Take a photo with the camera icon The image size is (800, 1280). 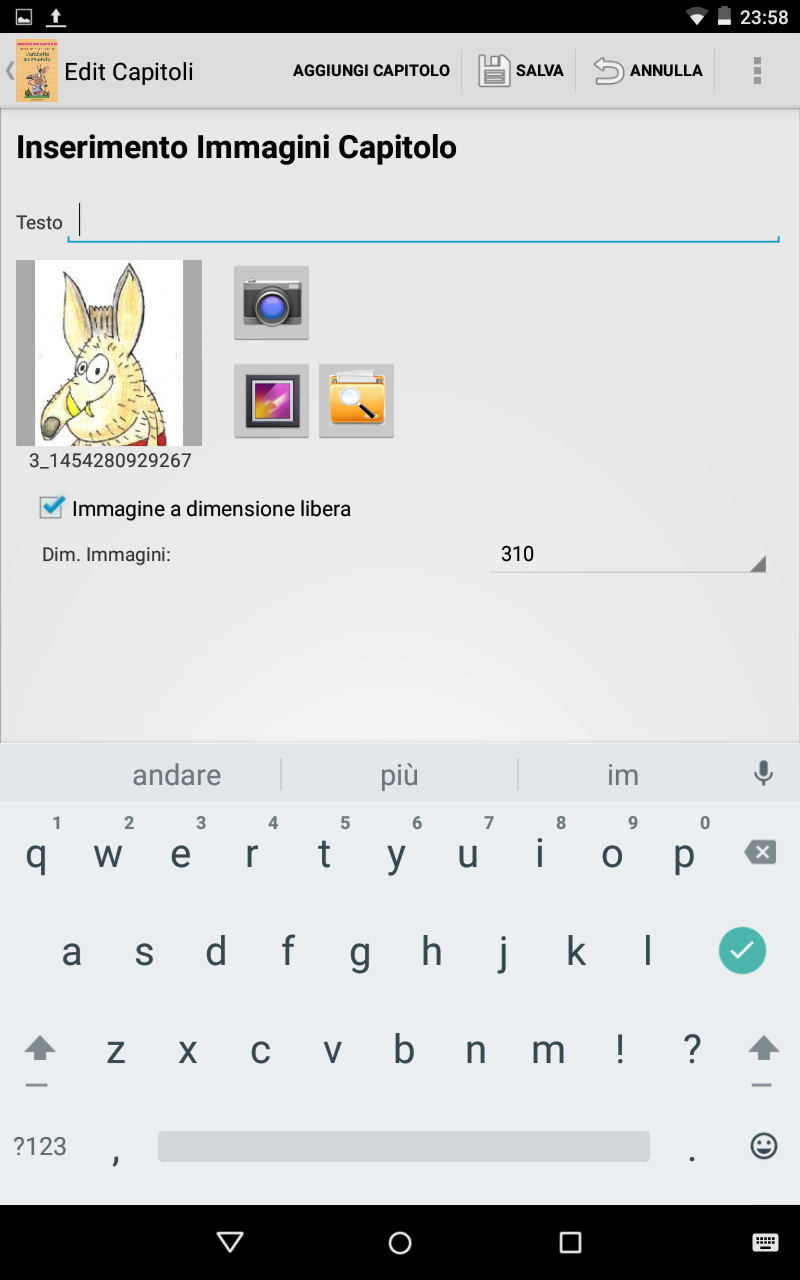pyautogui.click(x=271, y=303)
